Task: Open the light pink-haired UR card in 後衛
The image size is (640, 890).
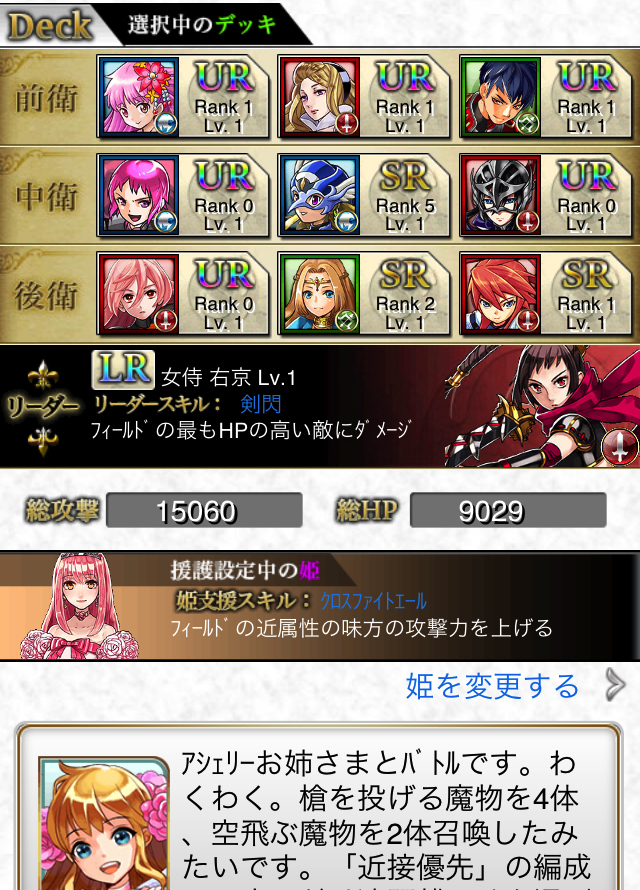Action: (x=183, y=292)
